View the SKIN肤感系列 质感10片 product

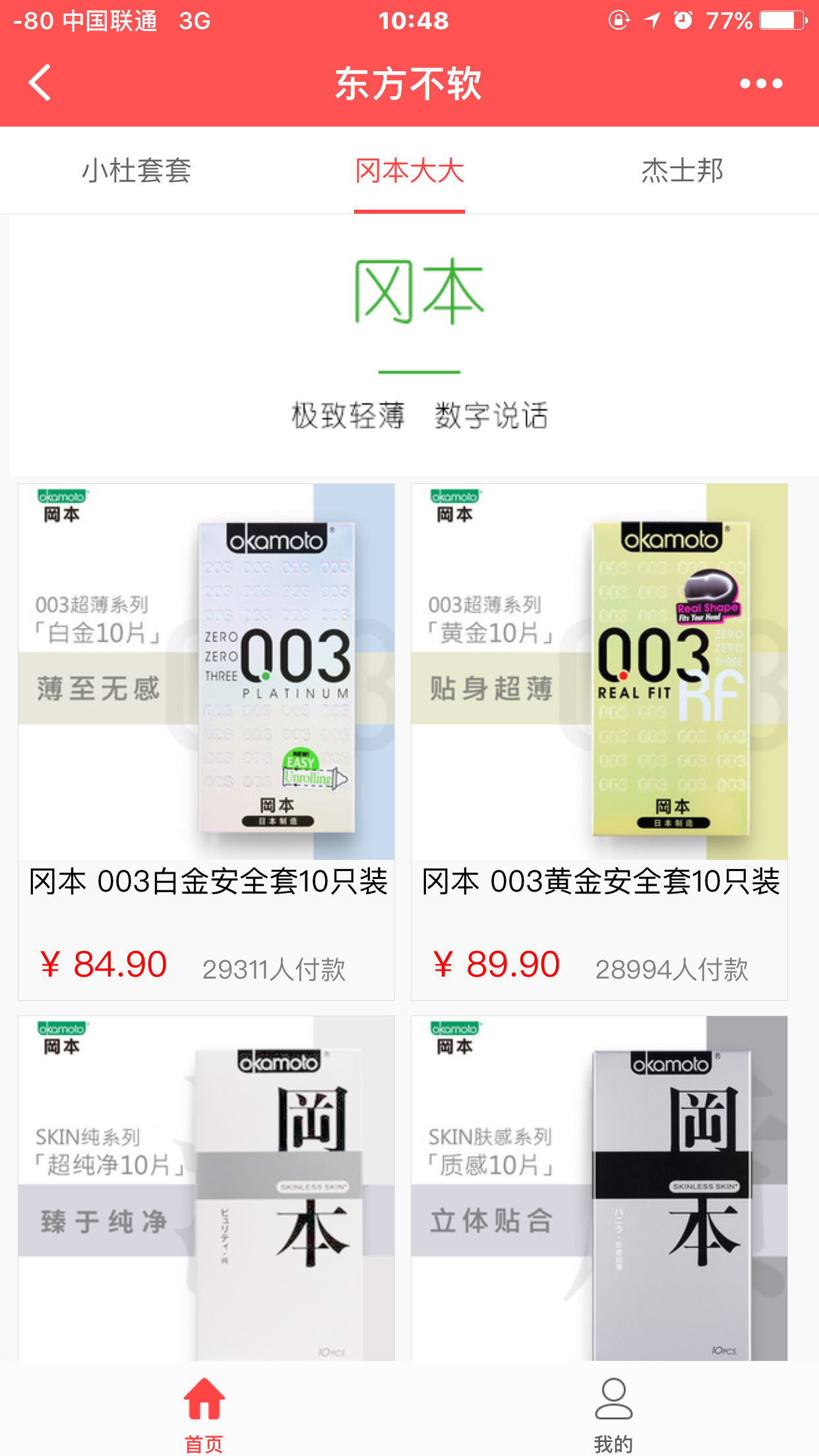(x=599, y=1187)
